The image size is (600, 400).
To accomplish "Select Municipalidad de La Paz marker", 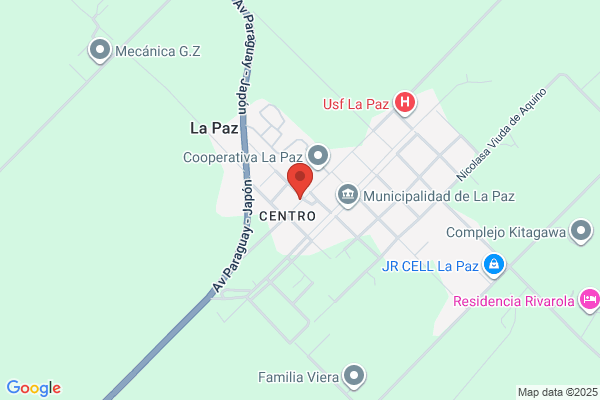I will pos(347,195).
